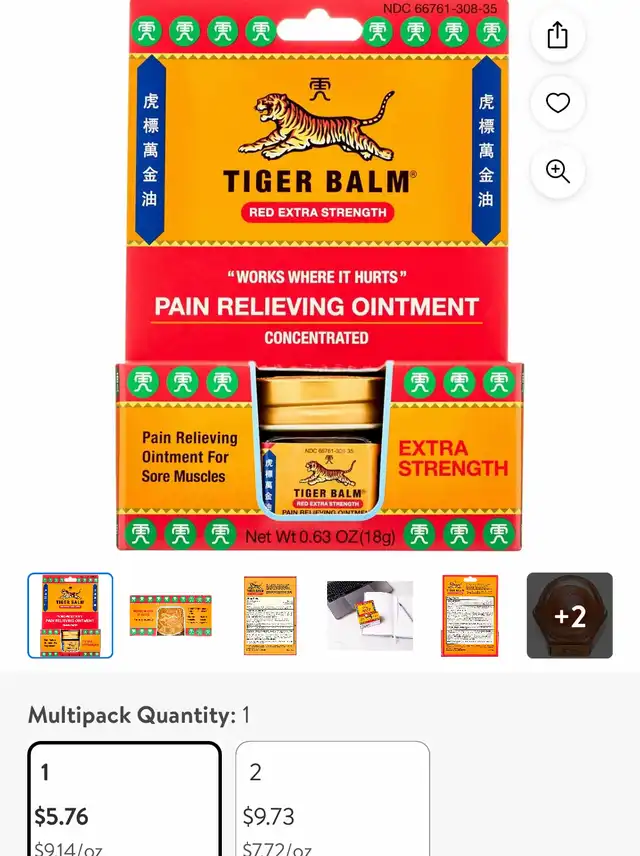Select the currently highlighted front-of-box thumbnail
Viewport: 640px width, 856px height.
[70, 615]
